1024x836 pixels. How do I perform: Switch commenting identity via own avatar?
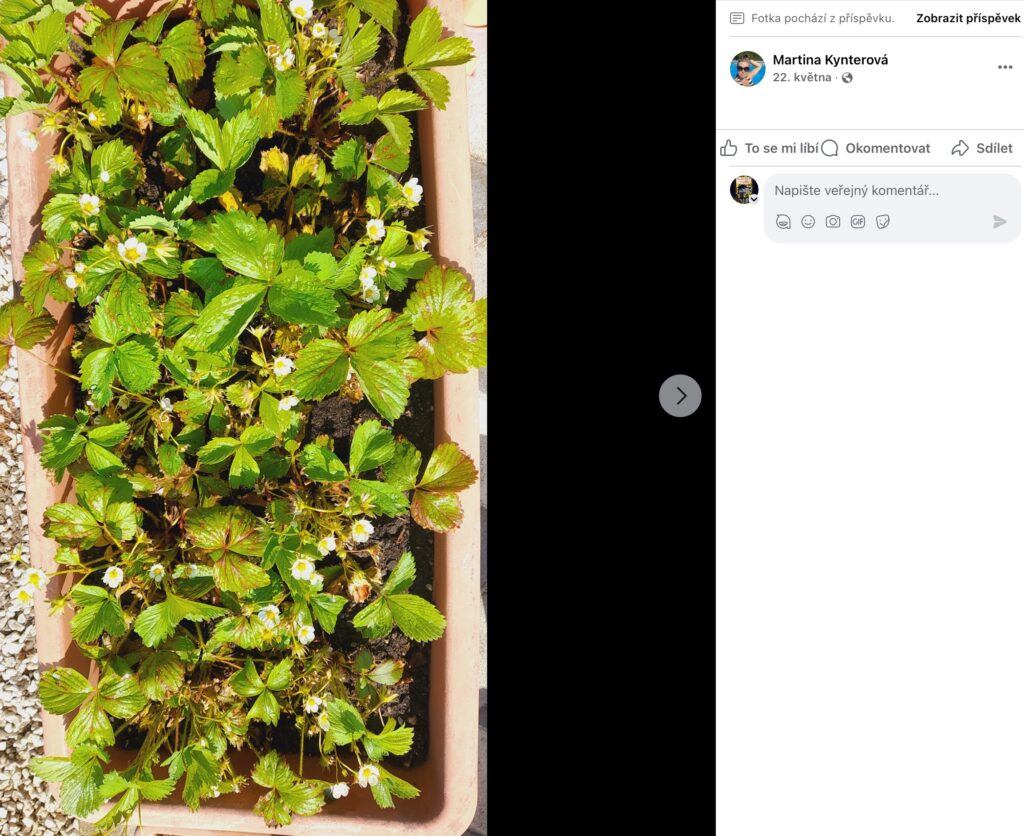(744, 190)
